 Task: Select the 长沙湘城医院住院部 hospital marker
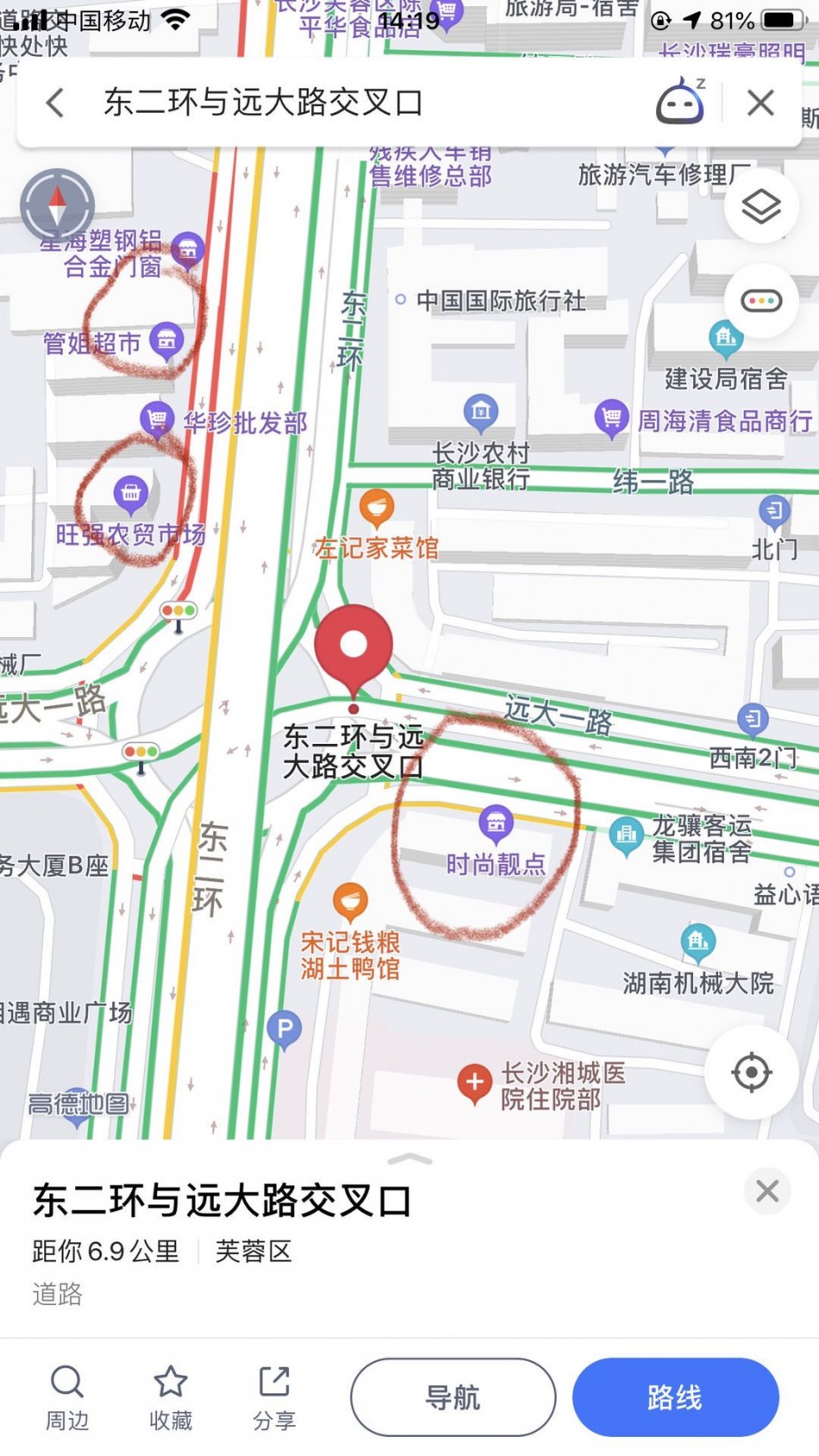(474, 1083)
